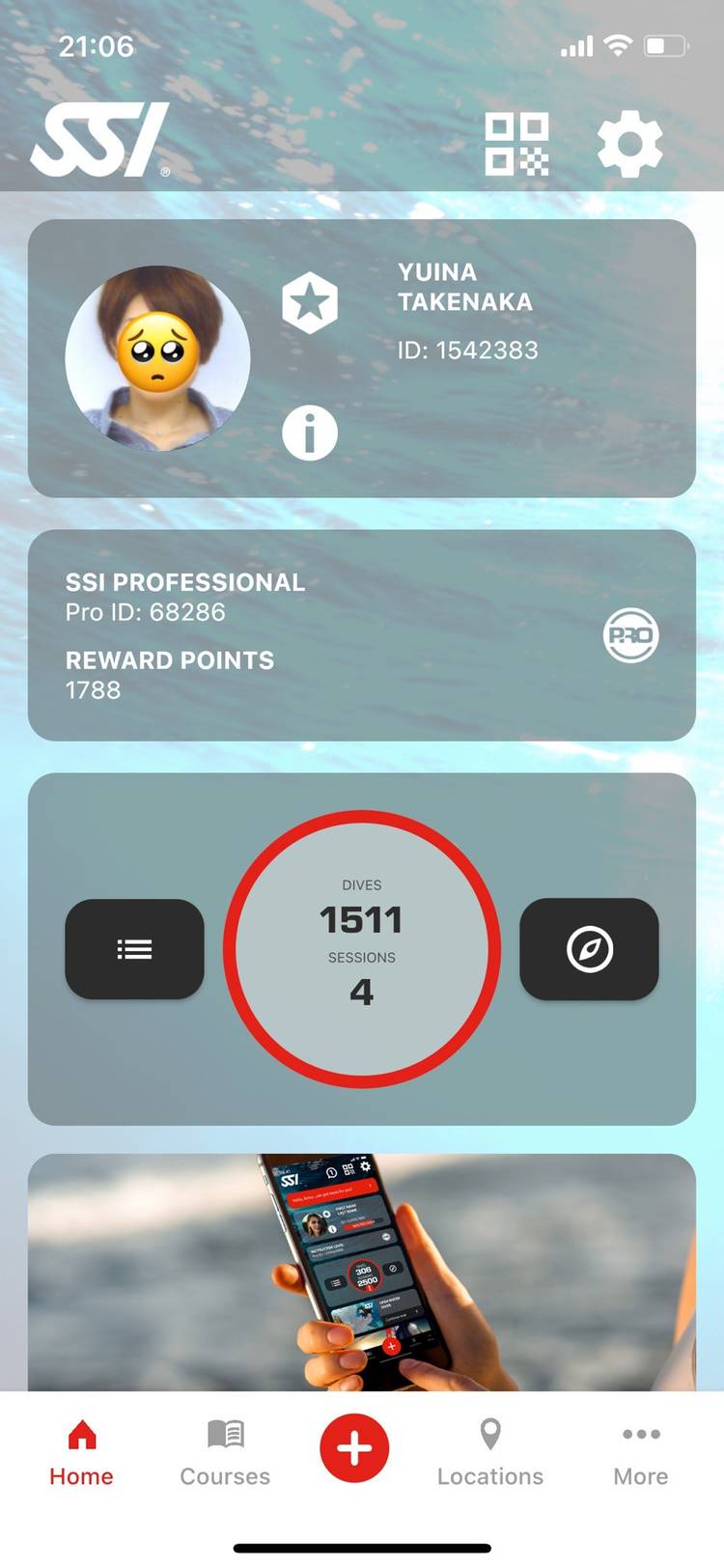The height and width of the screenshot is (1568, 724).
Task: Switch to the Courses tab
Action: tap(225, 1453)
